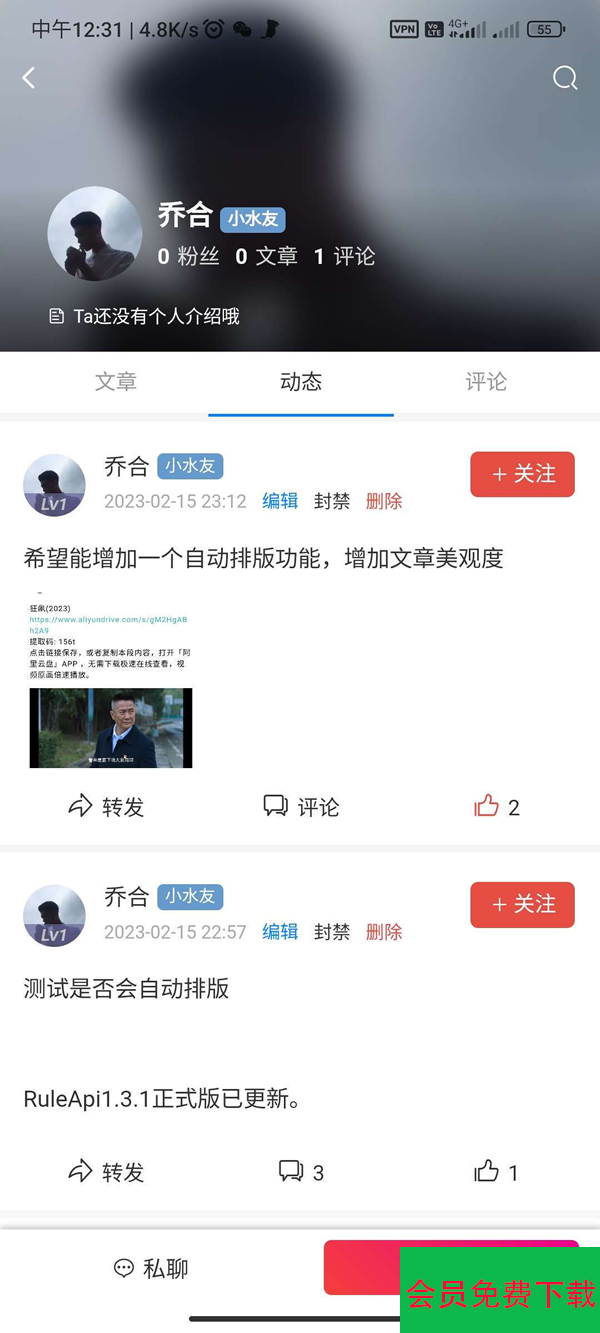The width and height of the screenshot is (600, 1333).
Task: Switch to the 评论 tab
Action: click(x=486, y=381)
